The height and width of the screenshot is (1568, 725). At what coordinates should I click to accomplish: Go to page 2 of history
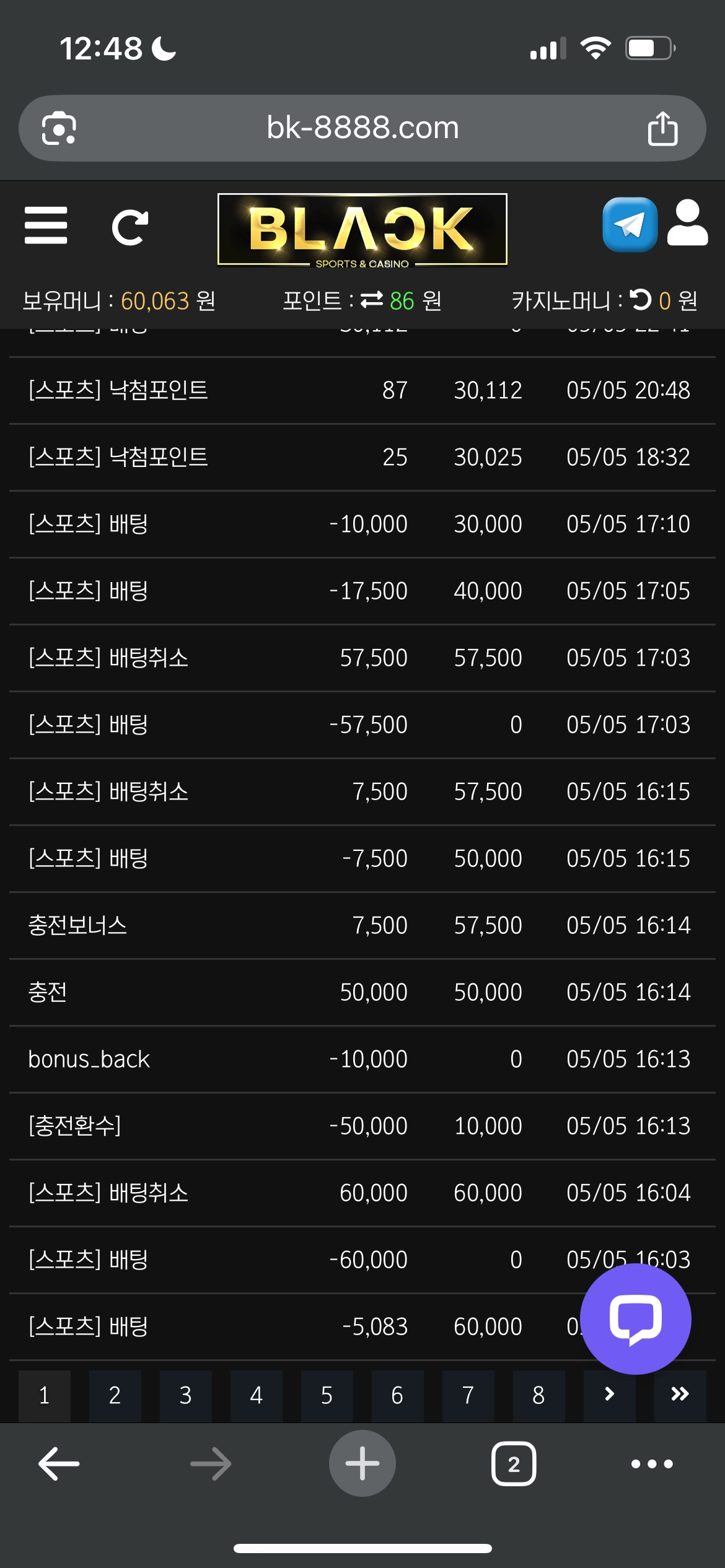(x=115, y=1395)
